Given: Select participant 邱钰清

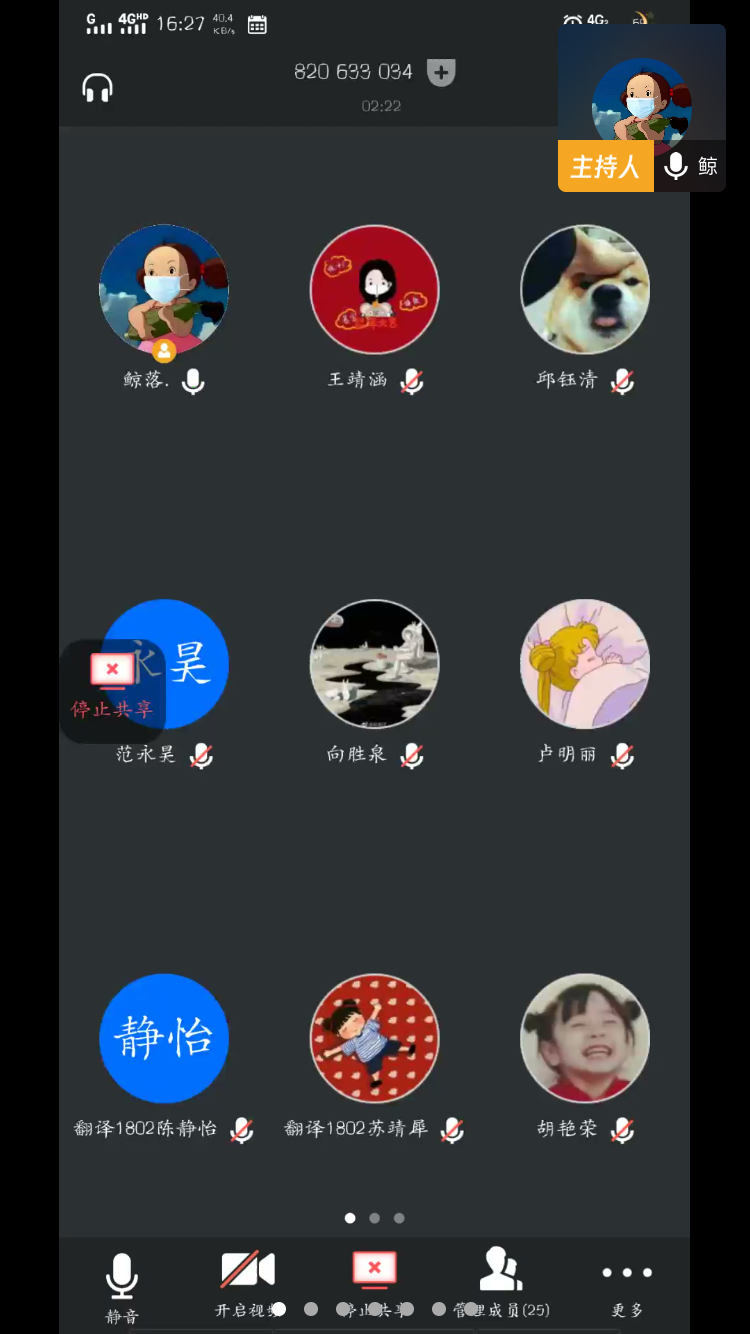Looking at the screenshot, I should point(585,290).
